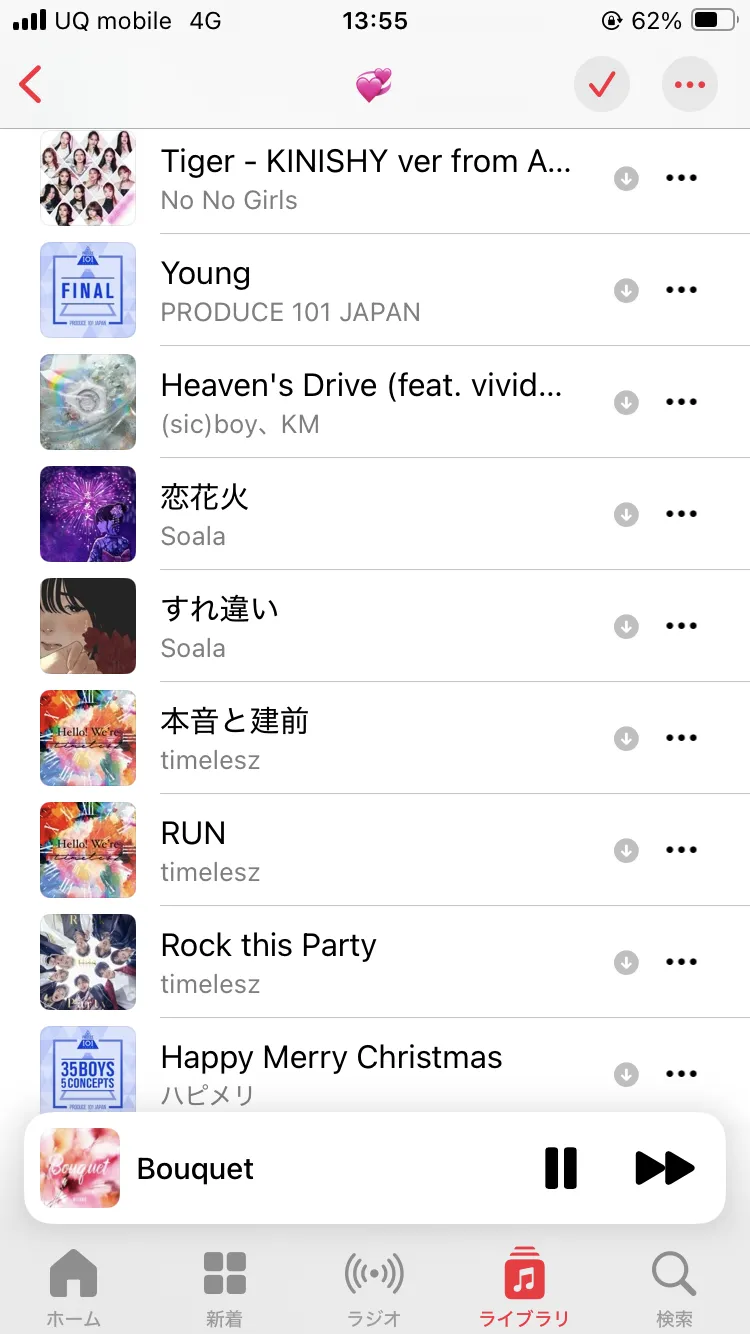Play Tiger - KINISHY ver by No No Girls

(x=365, y=178)
